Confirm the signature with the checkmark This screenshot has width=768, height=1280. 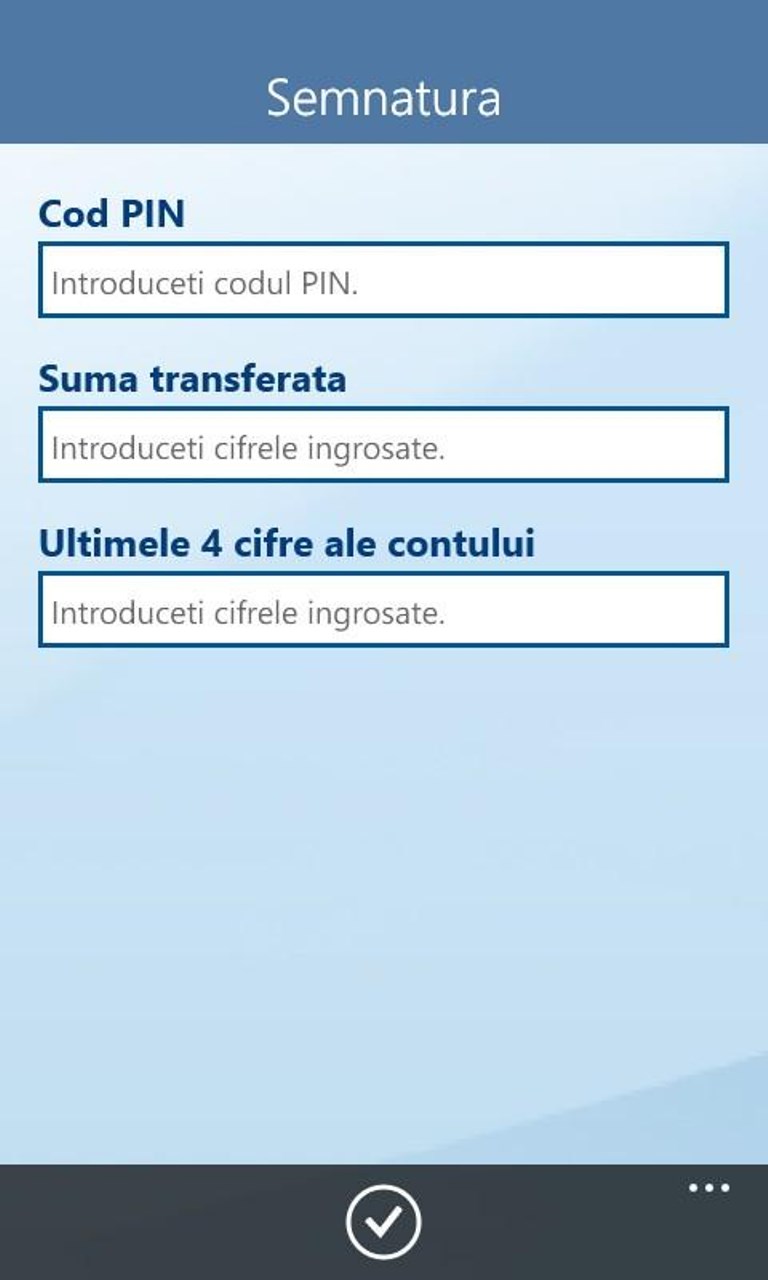click(383, 1221)
